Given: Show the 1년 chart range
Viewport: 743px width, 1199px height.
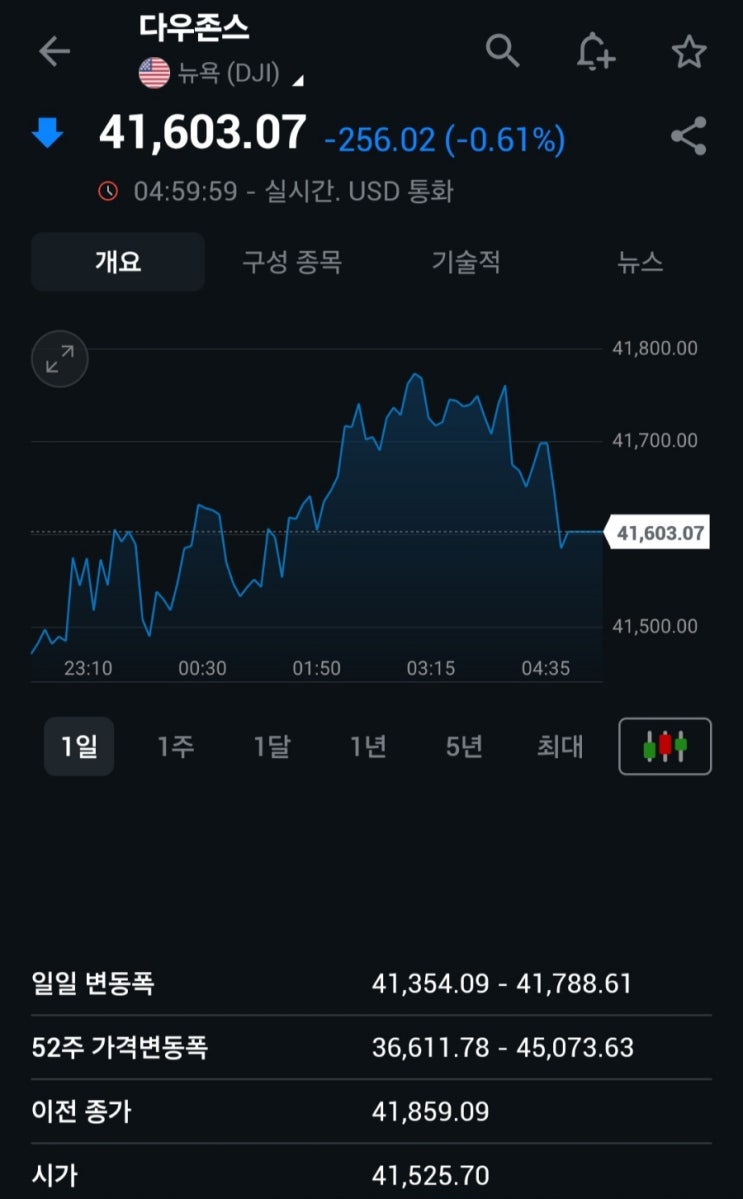Looking at the screenshot, I should click(x=368, y=746).
